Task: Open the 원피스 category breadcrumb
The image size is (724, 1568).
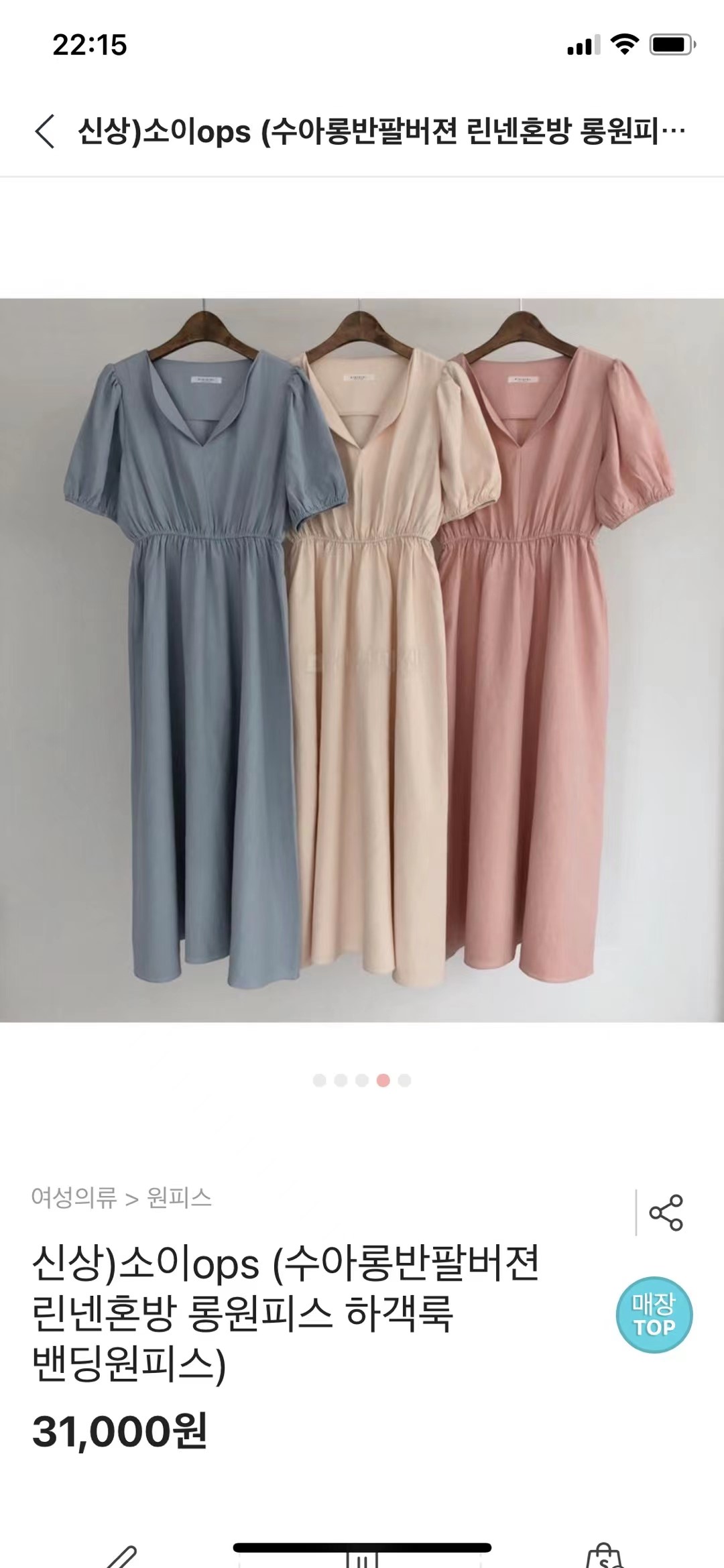Action: tap(179, 1197)
